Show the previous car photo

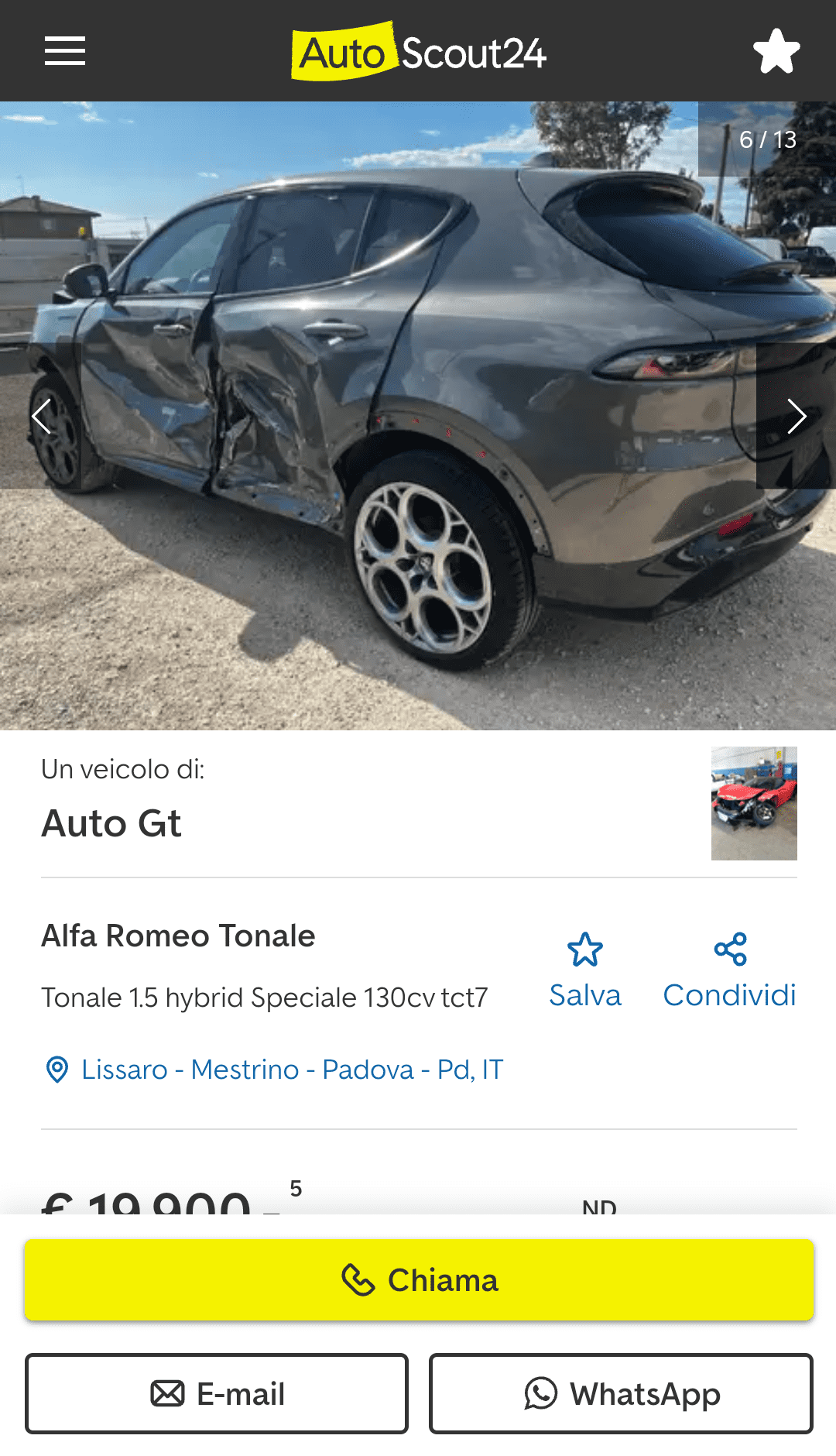tap(41, 416)
